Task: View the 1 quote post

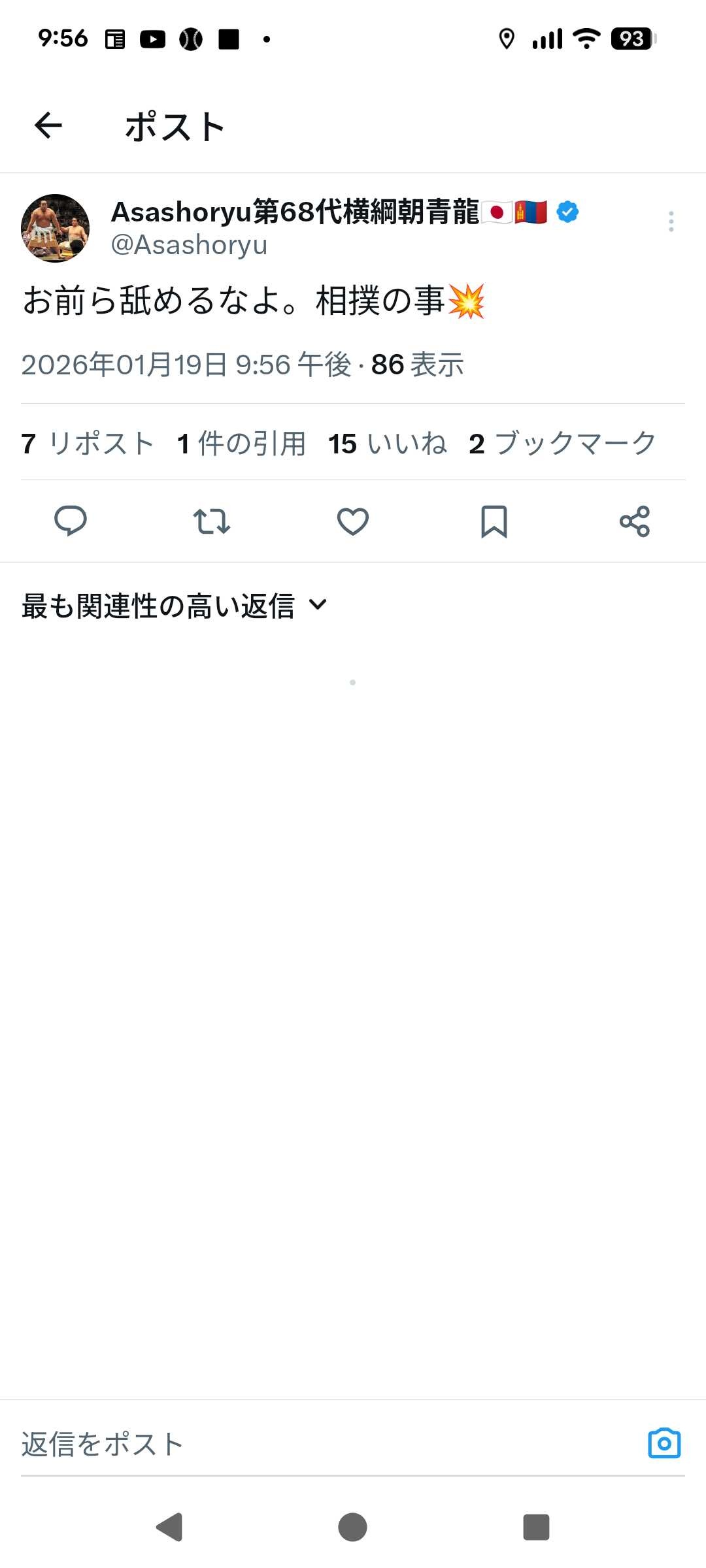Action: [x=241, y=444]
